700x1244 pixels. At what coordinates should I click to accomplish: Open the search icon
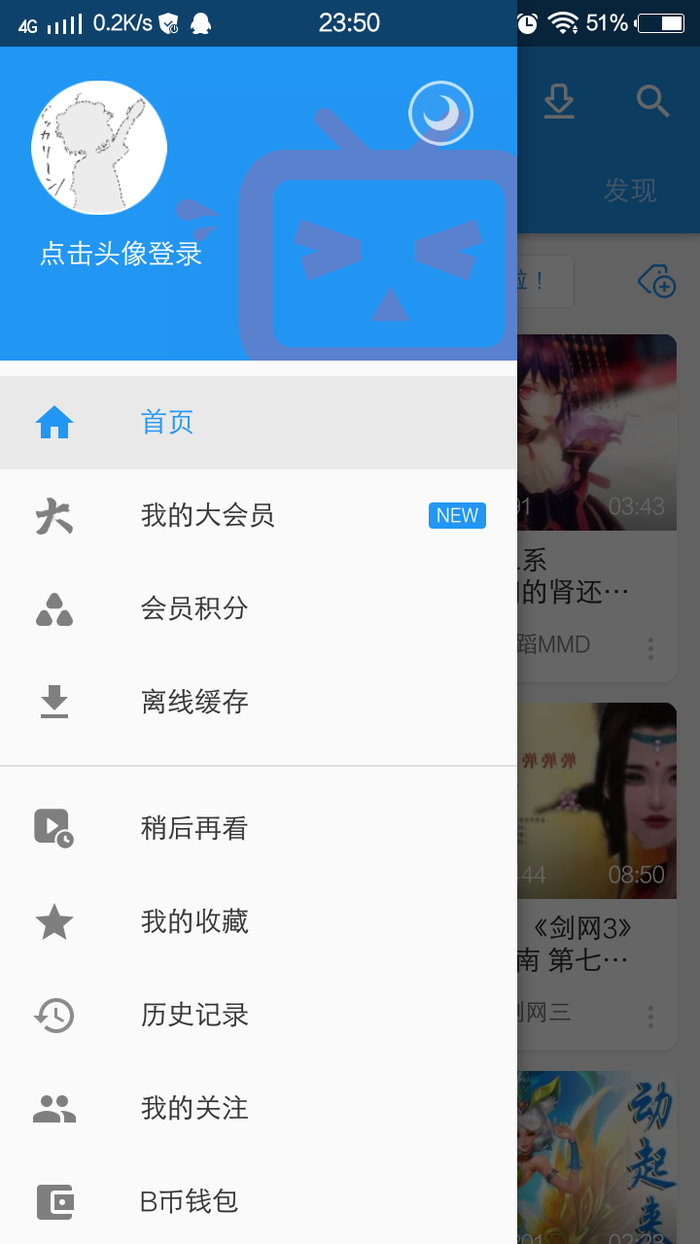point(652,101)
